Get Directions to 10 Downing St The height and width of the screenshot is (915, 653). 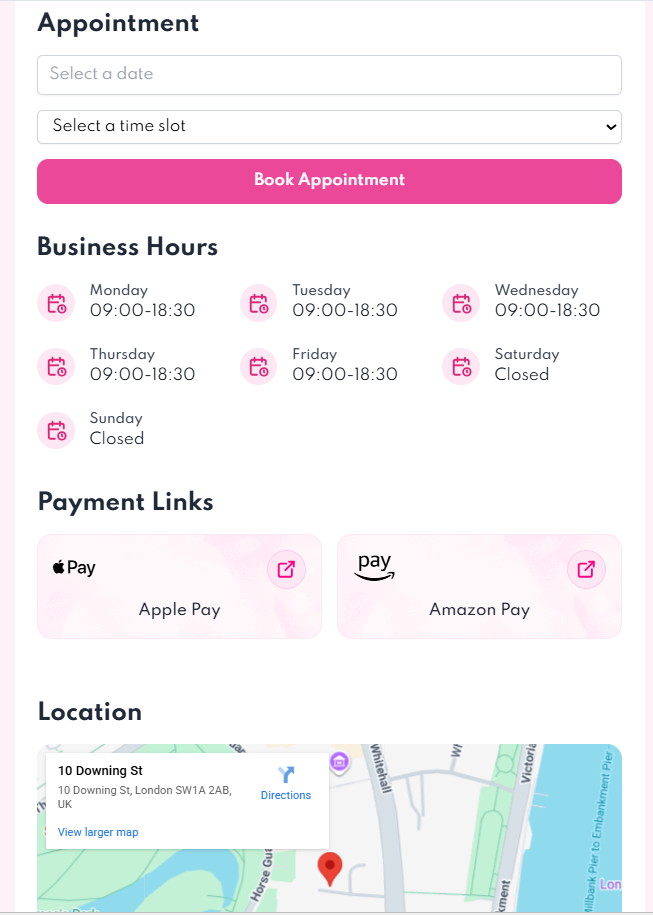286,783
